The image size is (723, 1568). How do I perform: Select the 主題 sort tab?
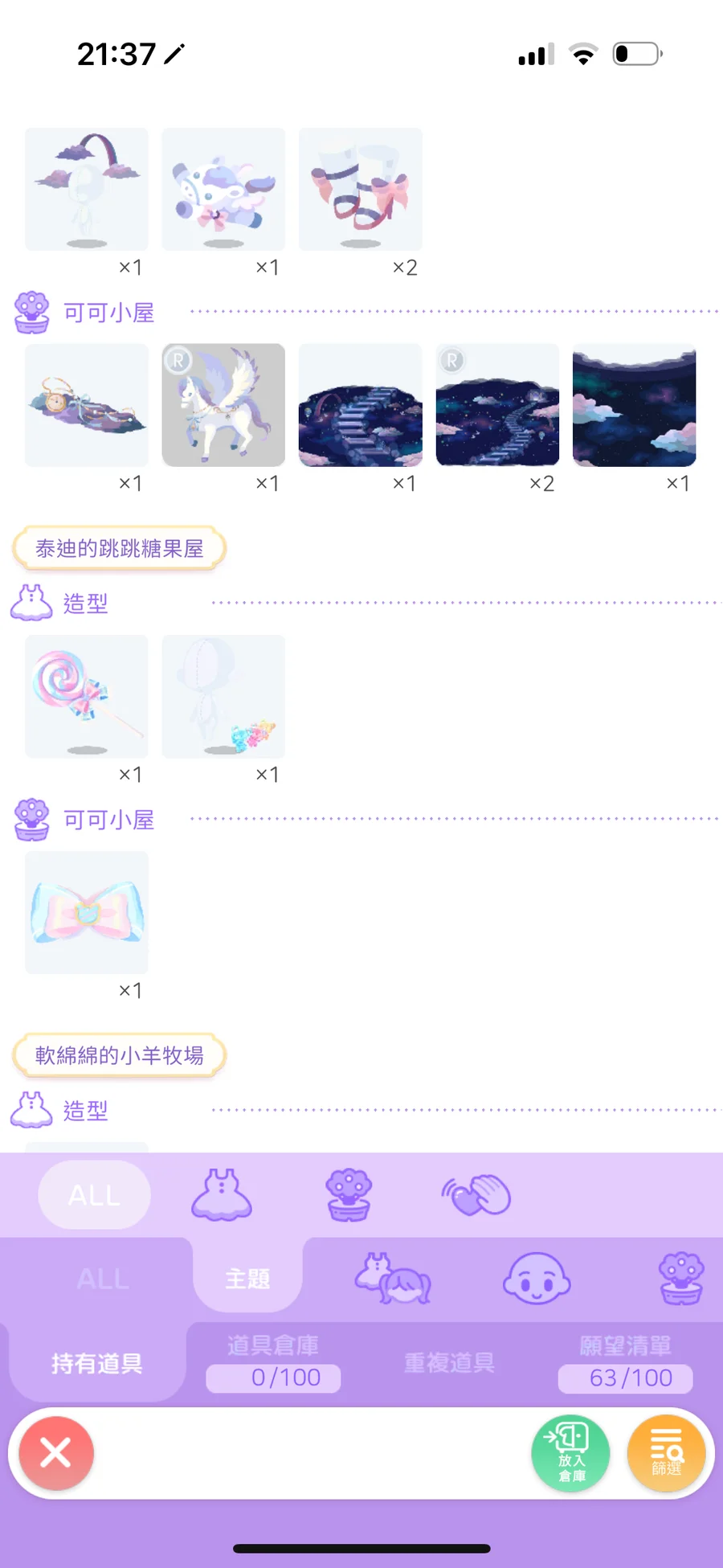point(247,1278)
